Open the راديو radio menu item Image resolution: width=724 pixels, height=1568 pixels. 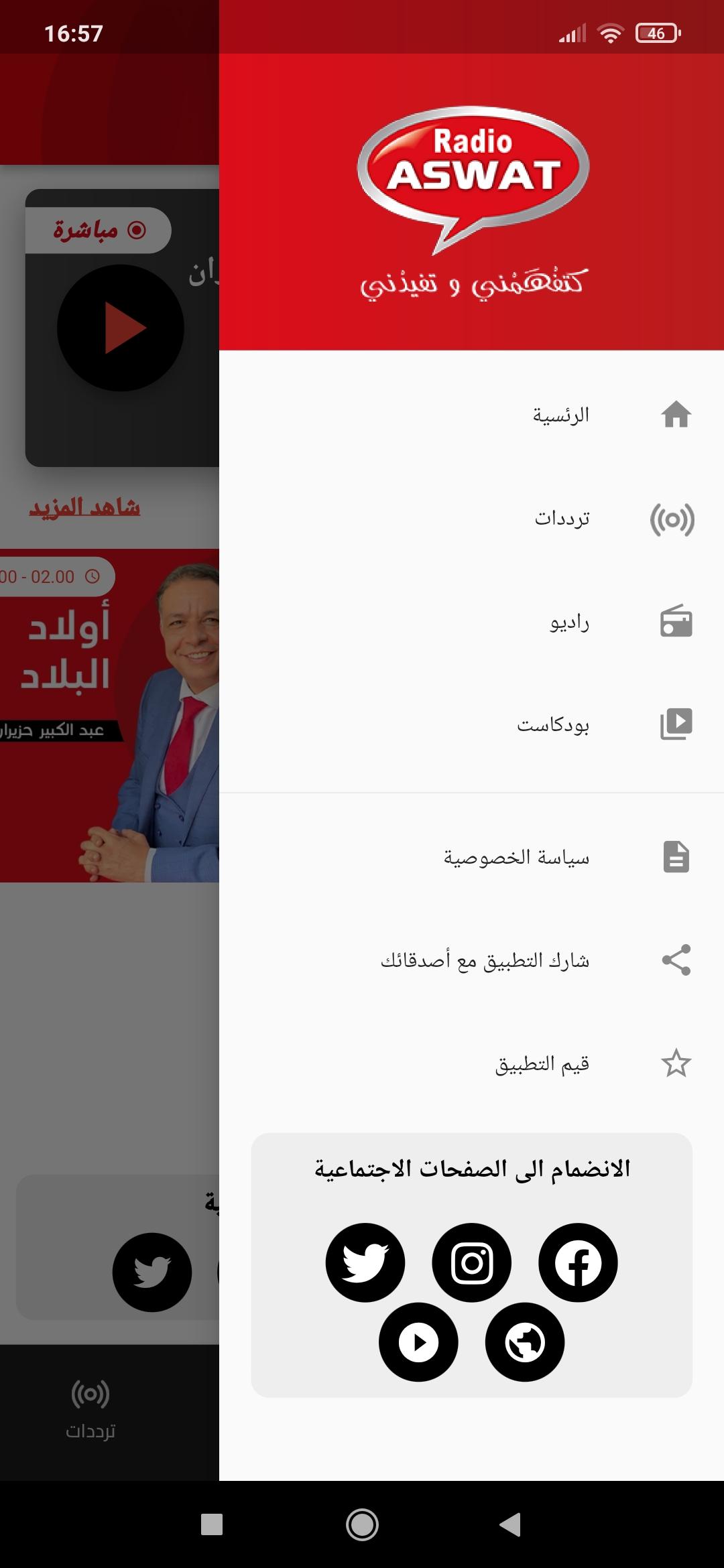tap(471, 622)
